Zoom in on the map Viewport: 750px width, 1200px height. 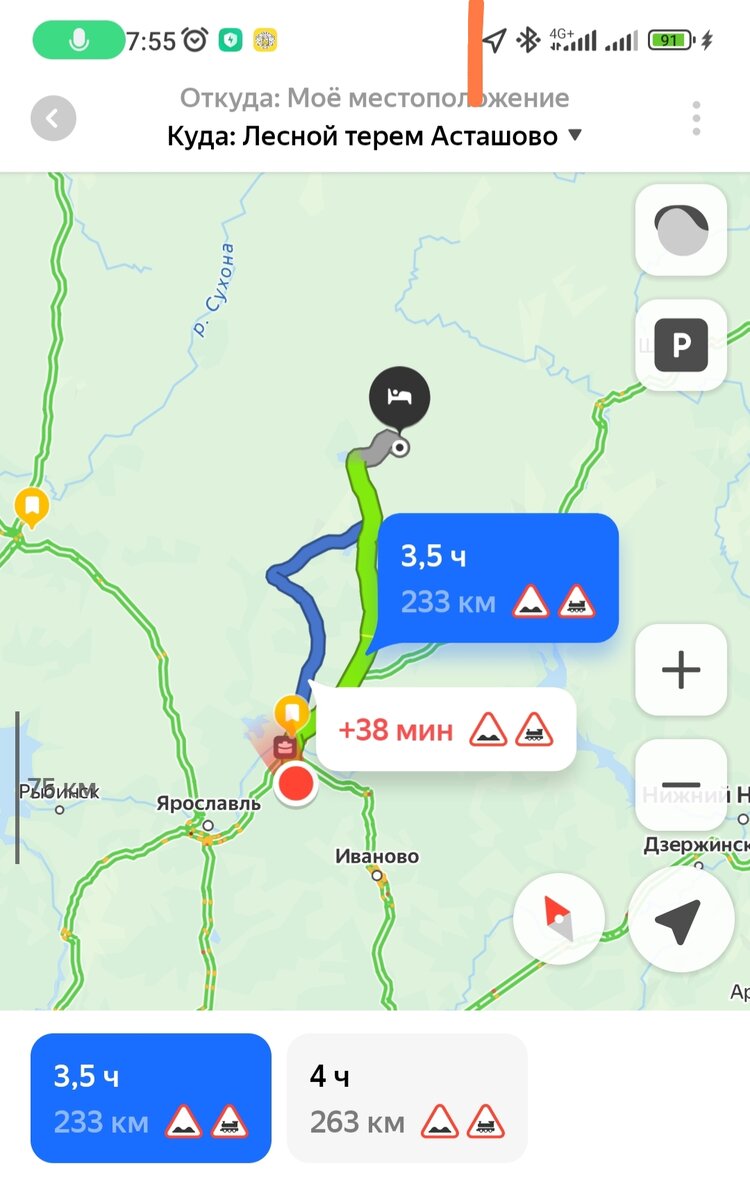click(x=681, y=670)
